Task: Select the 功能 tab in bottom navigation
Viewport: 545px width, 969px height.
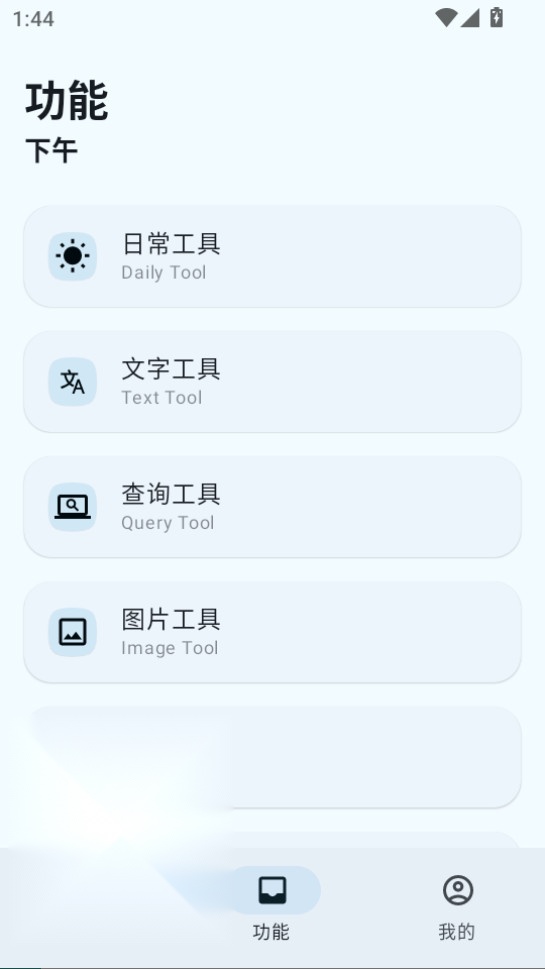Action: pyautogui.click(x=272, y=907)
